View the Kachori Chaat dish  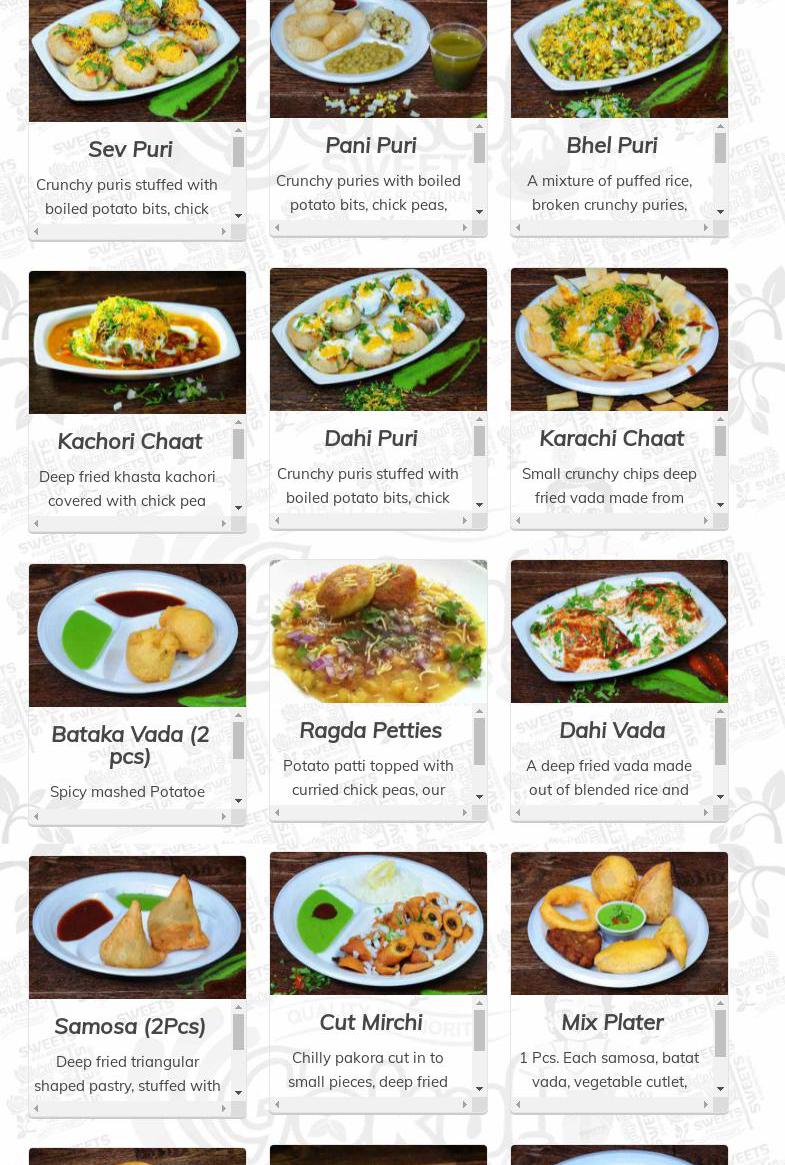tap(137, 342)
